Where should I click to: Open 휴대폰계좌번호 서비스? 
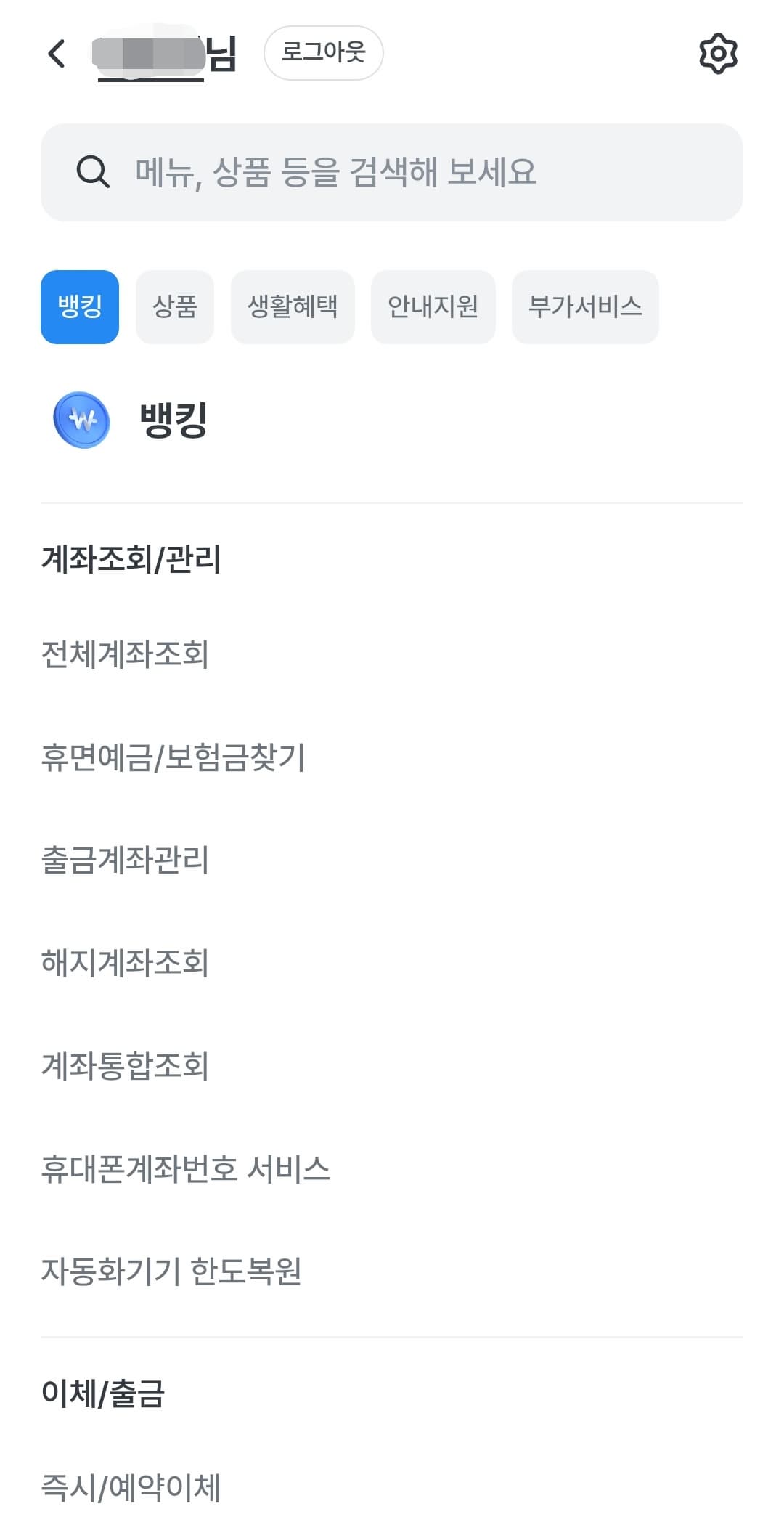(x=184, y=1168)
